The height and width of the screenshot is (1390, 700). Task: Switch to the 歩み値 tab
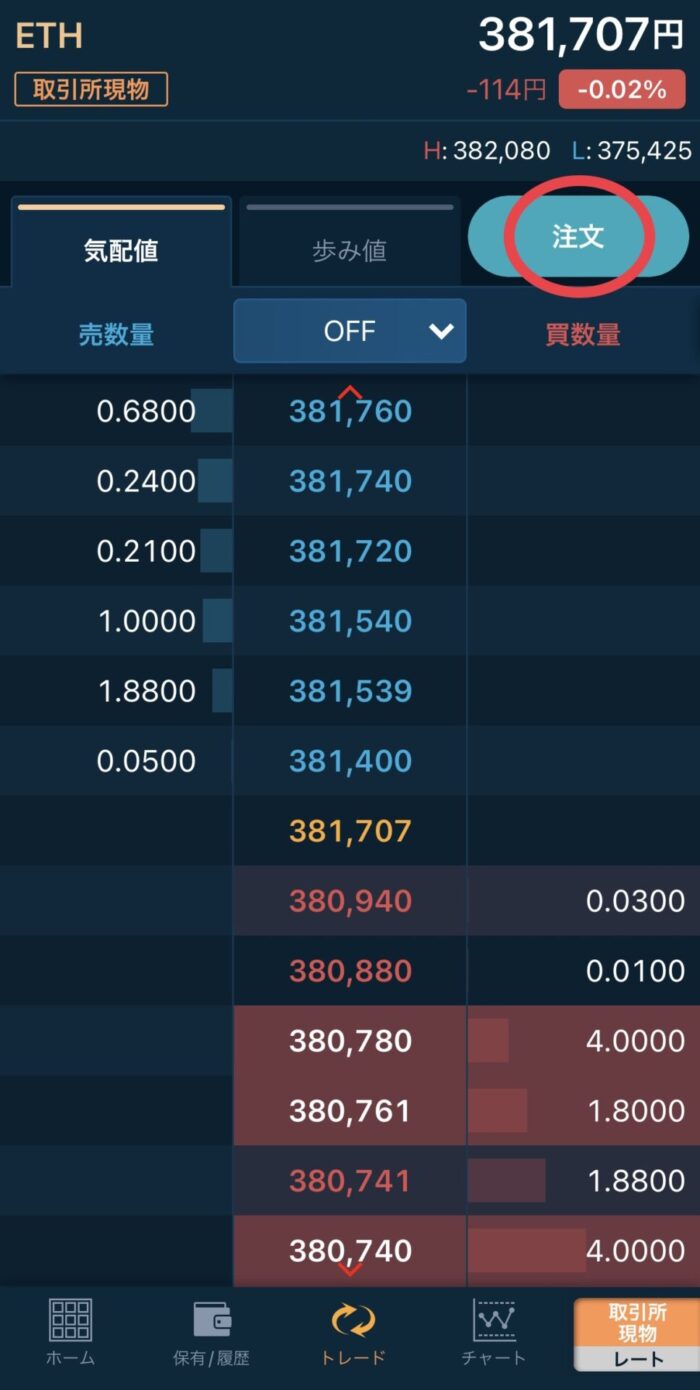(x=349, y=246)
